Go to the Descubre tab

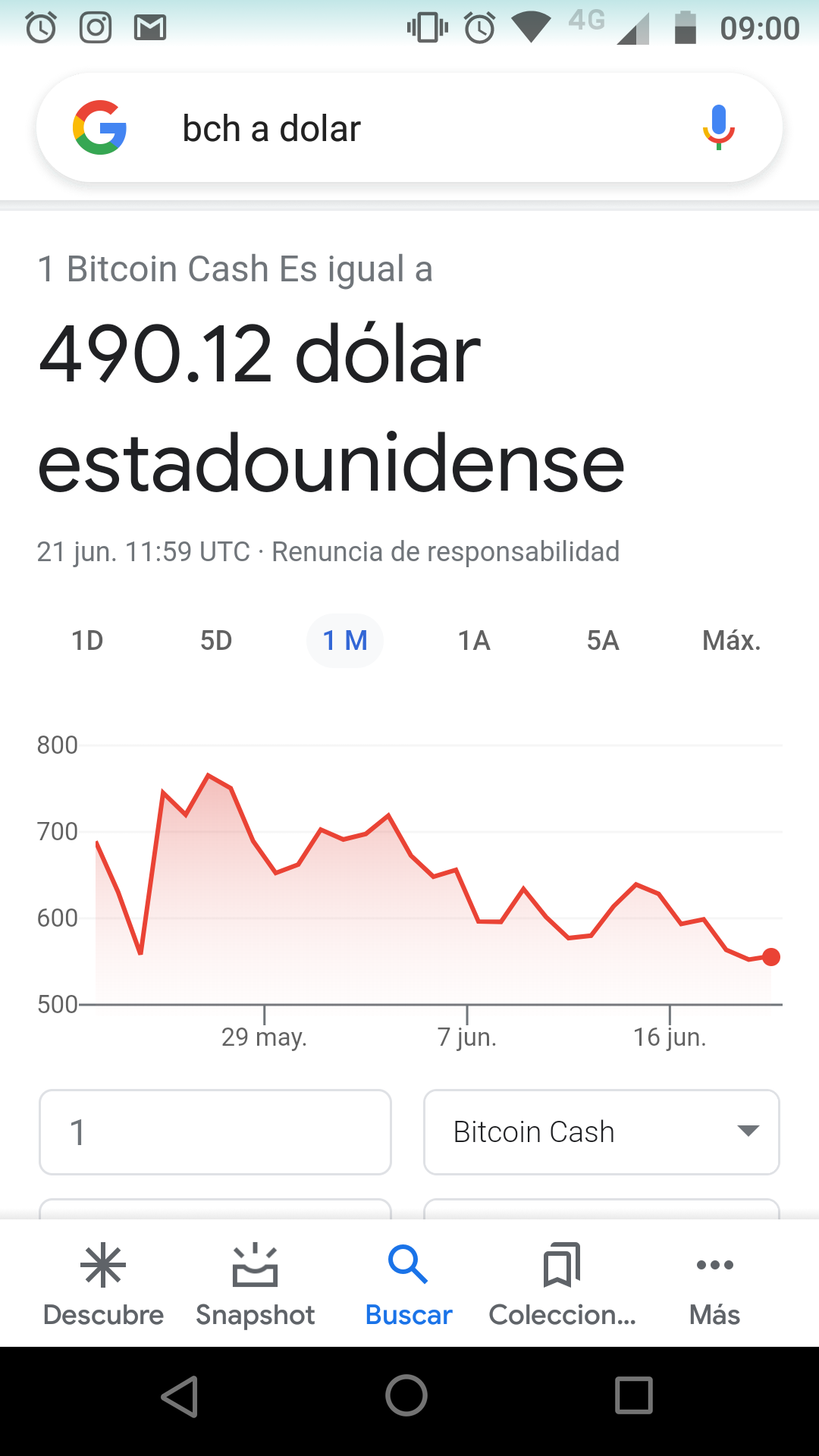(x=103, y=1283)
